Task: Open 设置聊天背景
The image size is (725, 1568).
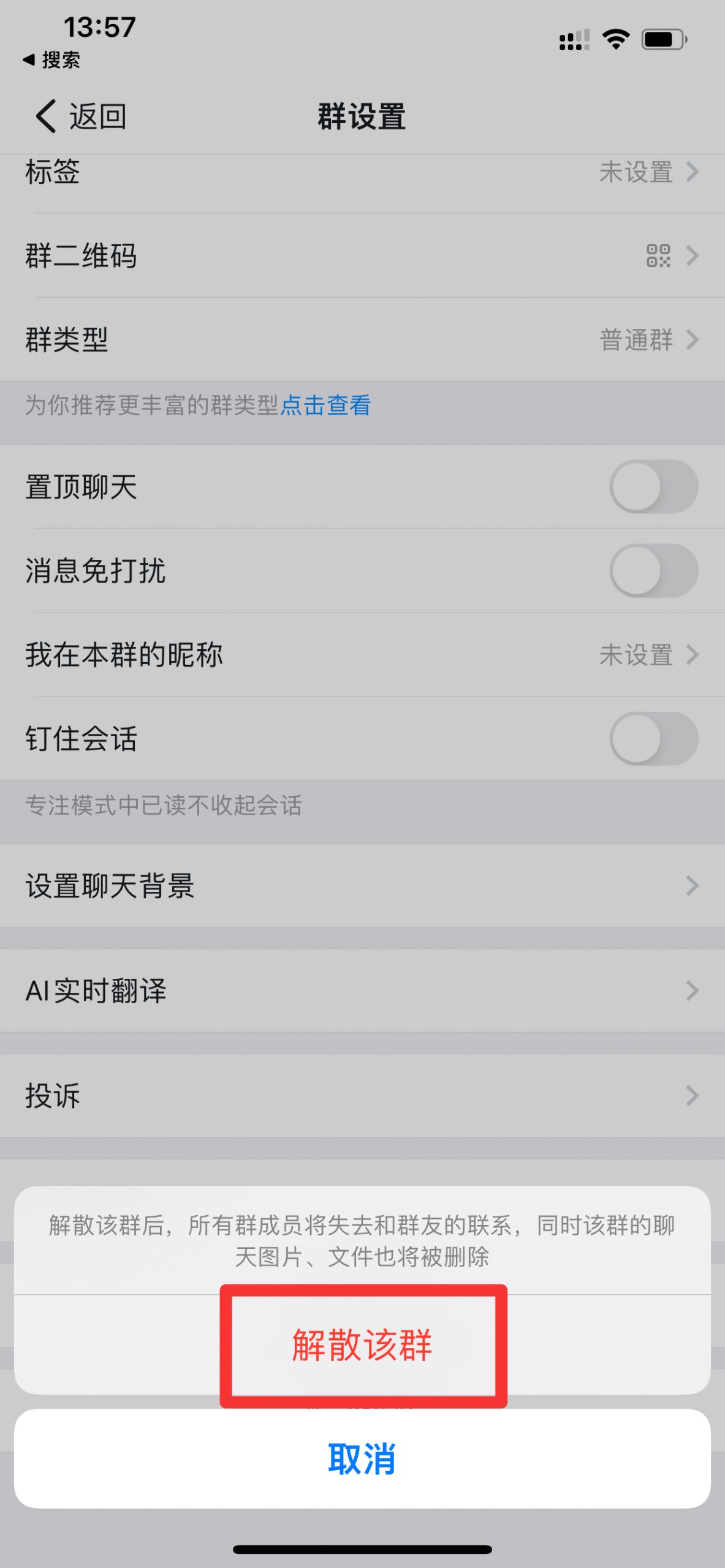Action: pyautogui.click(x=363, y=885)
